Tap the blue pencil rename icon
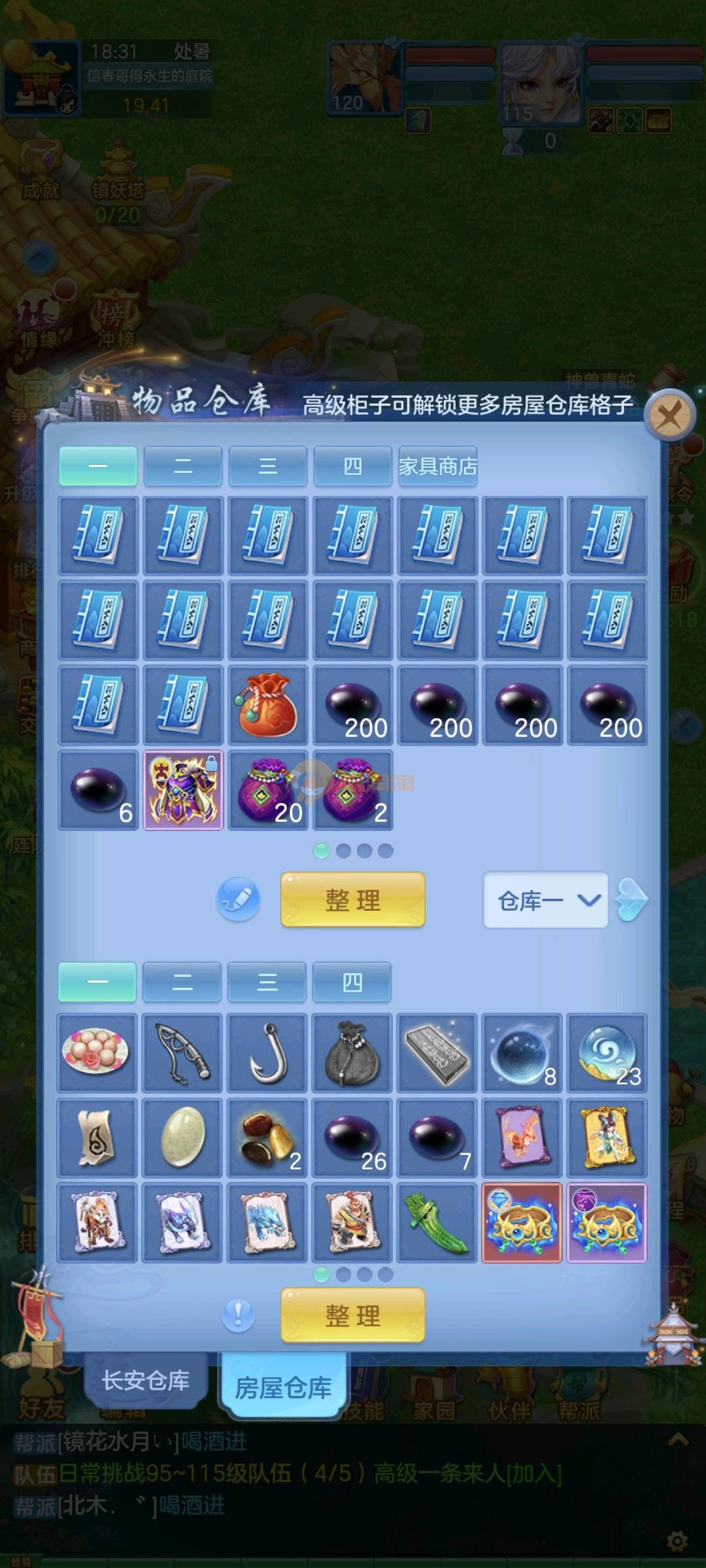Image resolution: width=706 pixels, height=1568 pixels. (x=239, y=900)
